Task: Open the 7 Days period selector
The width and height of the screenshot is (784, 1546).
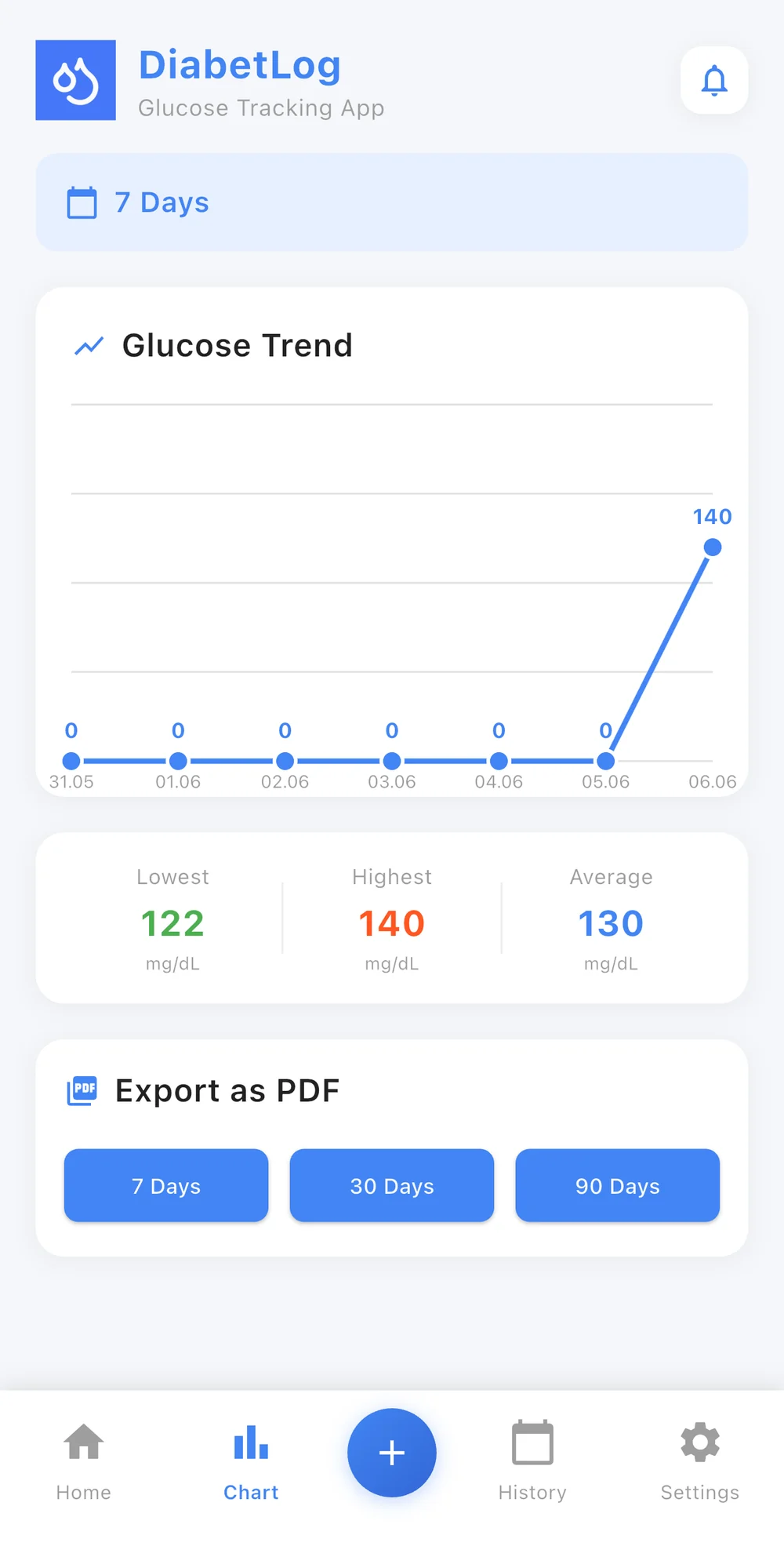Action: pos(392,202)
